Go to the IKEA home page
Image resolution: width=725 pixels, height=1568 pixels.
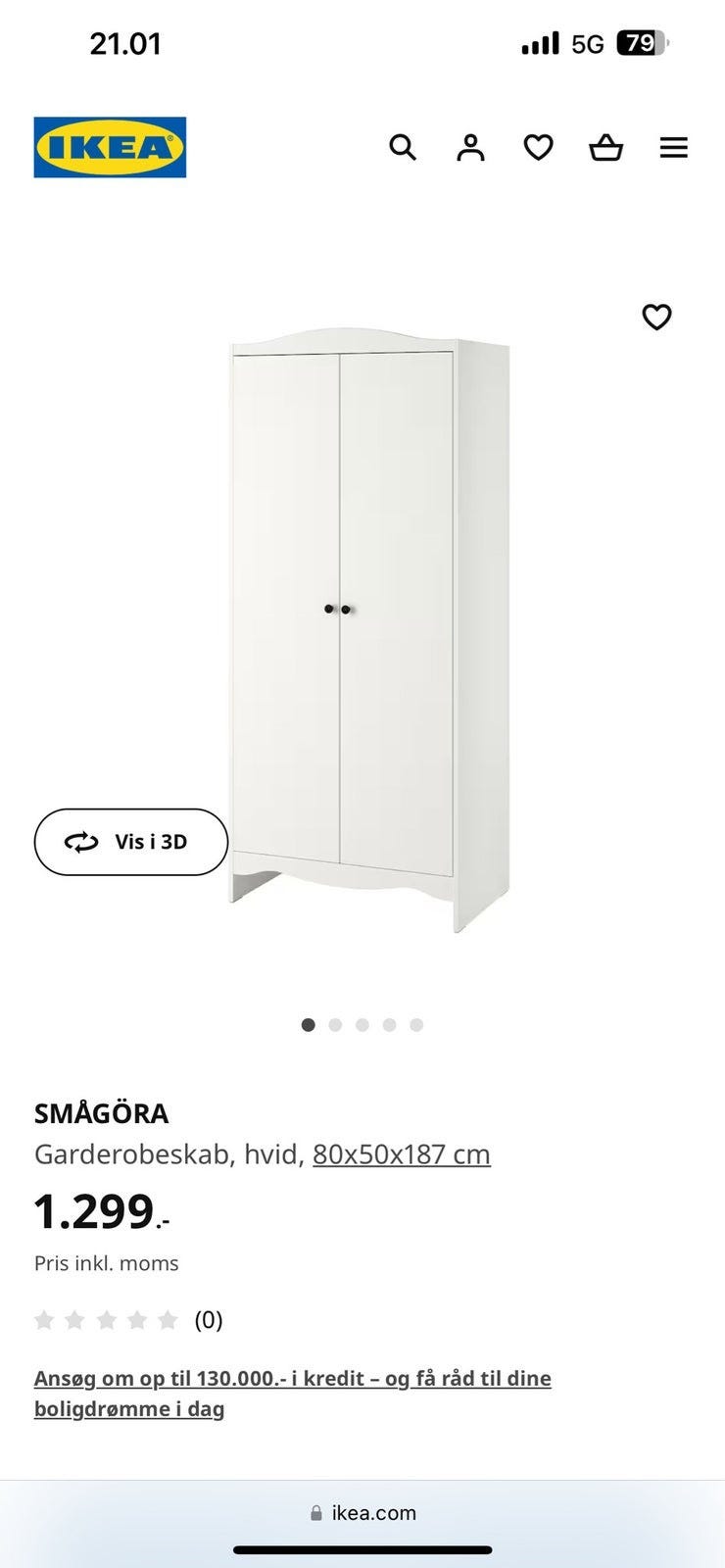pyautogui.click(x=110, y=148)
